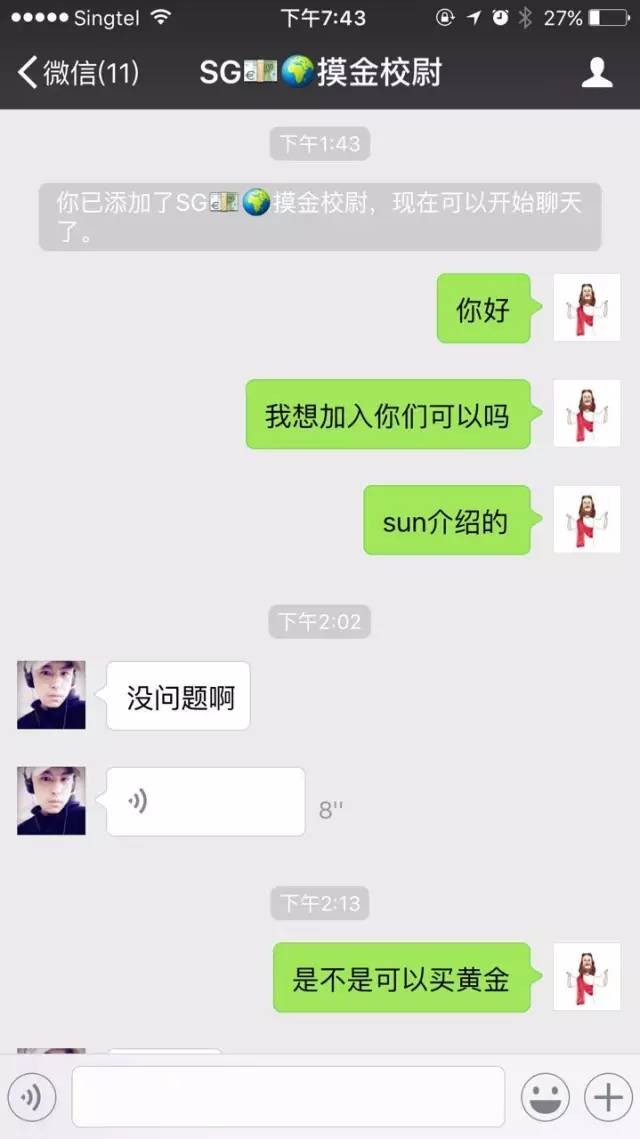Go back to the 微信 chat list
The image size is (640, 1139).
[78, 72]
